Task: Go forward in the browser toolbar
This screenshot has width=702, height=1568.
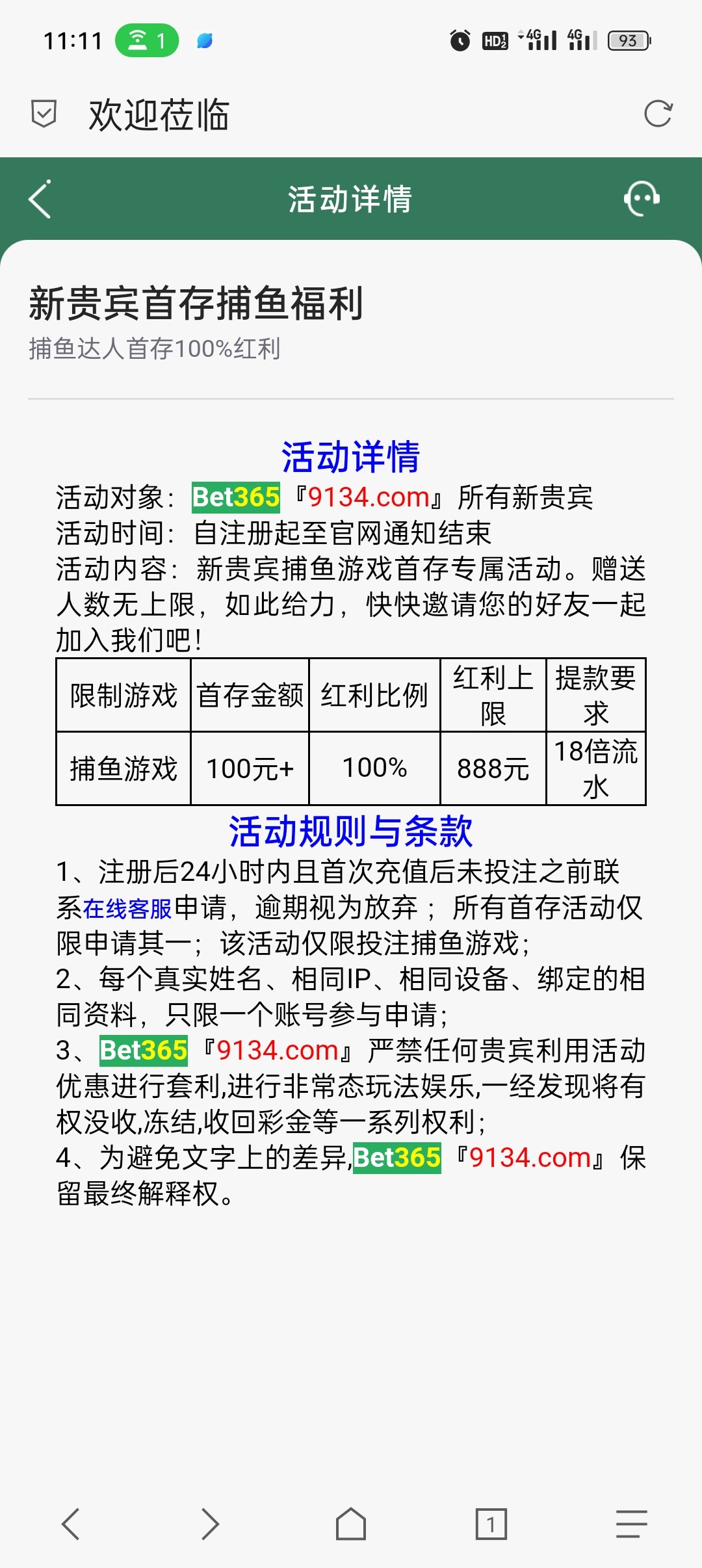Action: click(210, 1524)
